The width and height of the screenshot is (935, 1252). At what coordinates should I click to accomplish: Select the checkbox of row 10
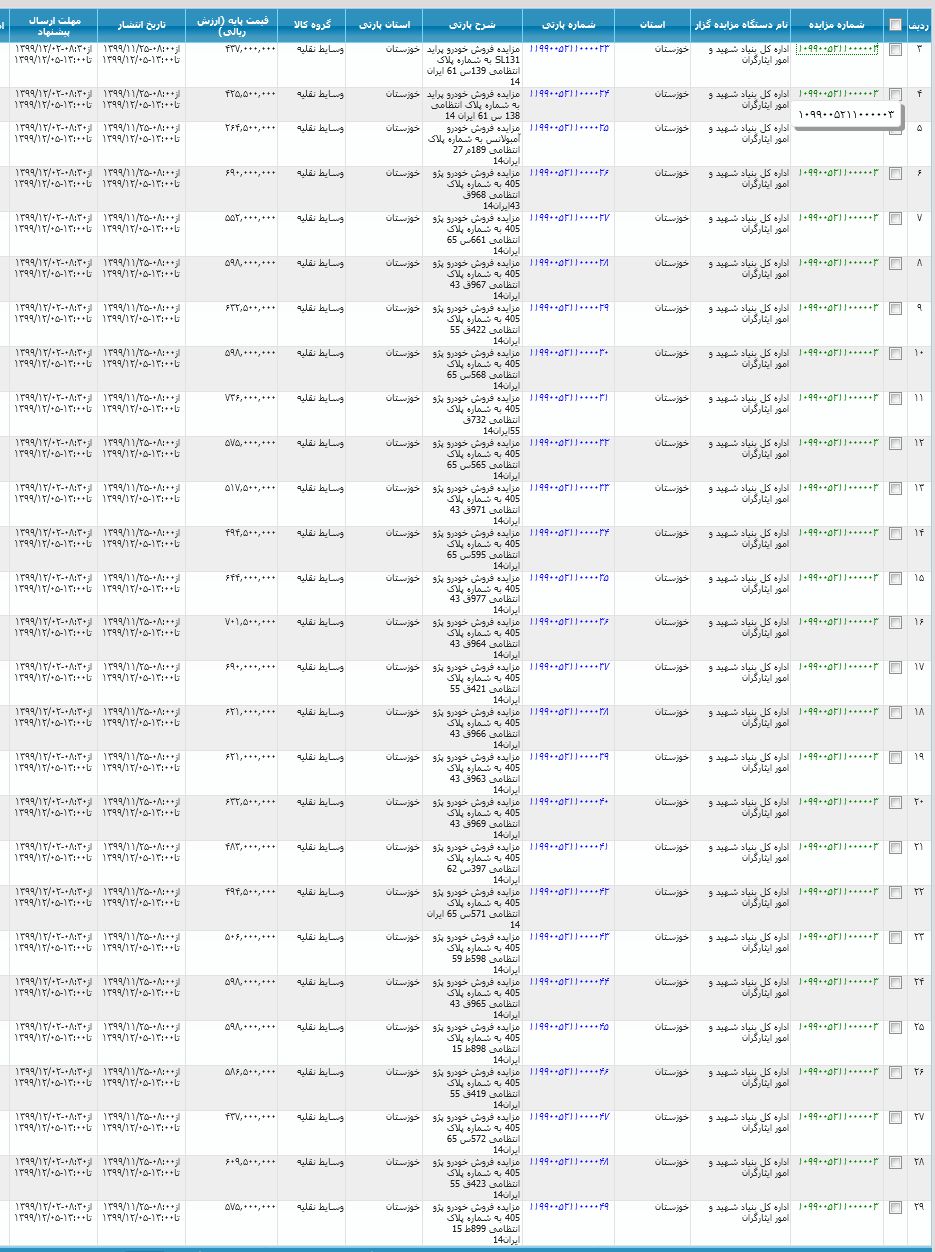pos(895,354)
